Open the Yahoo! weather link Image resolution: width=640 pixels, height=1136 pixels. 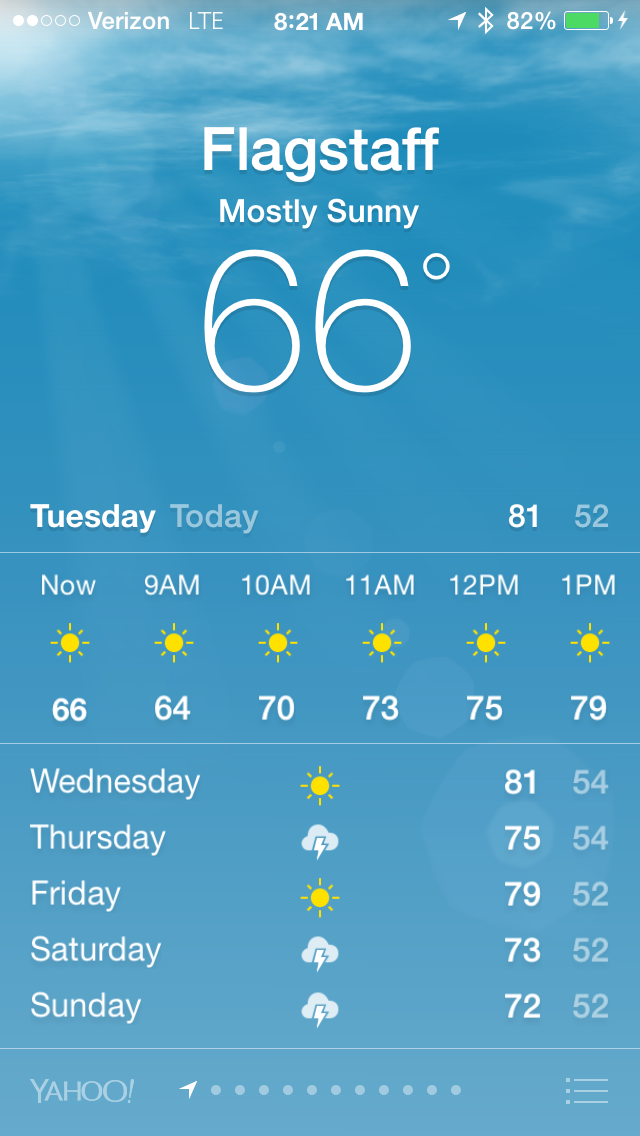tap(82, 1090)
